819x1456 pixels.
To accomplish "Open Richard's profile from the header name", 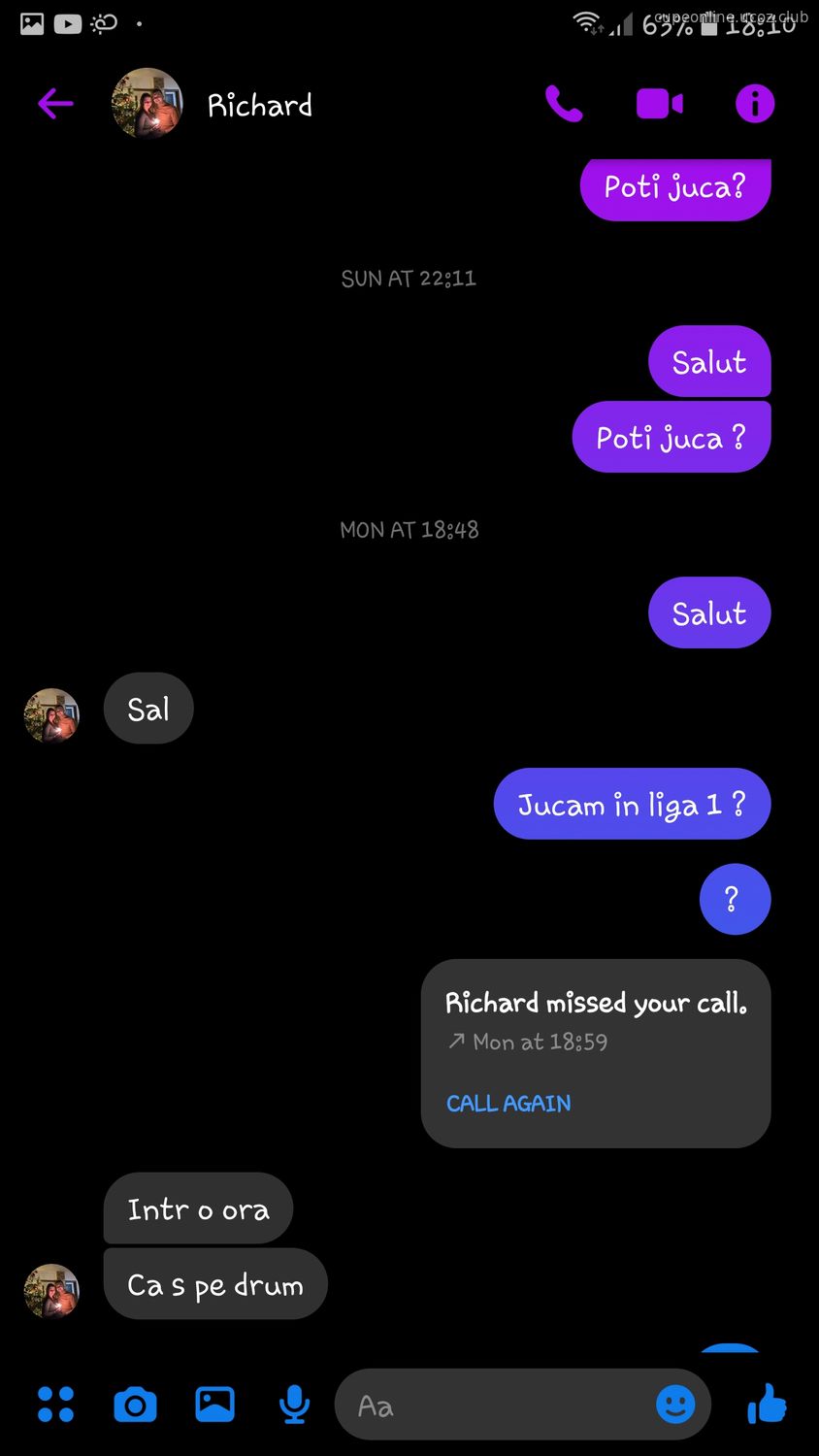I will click(260, 105).
